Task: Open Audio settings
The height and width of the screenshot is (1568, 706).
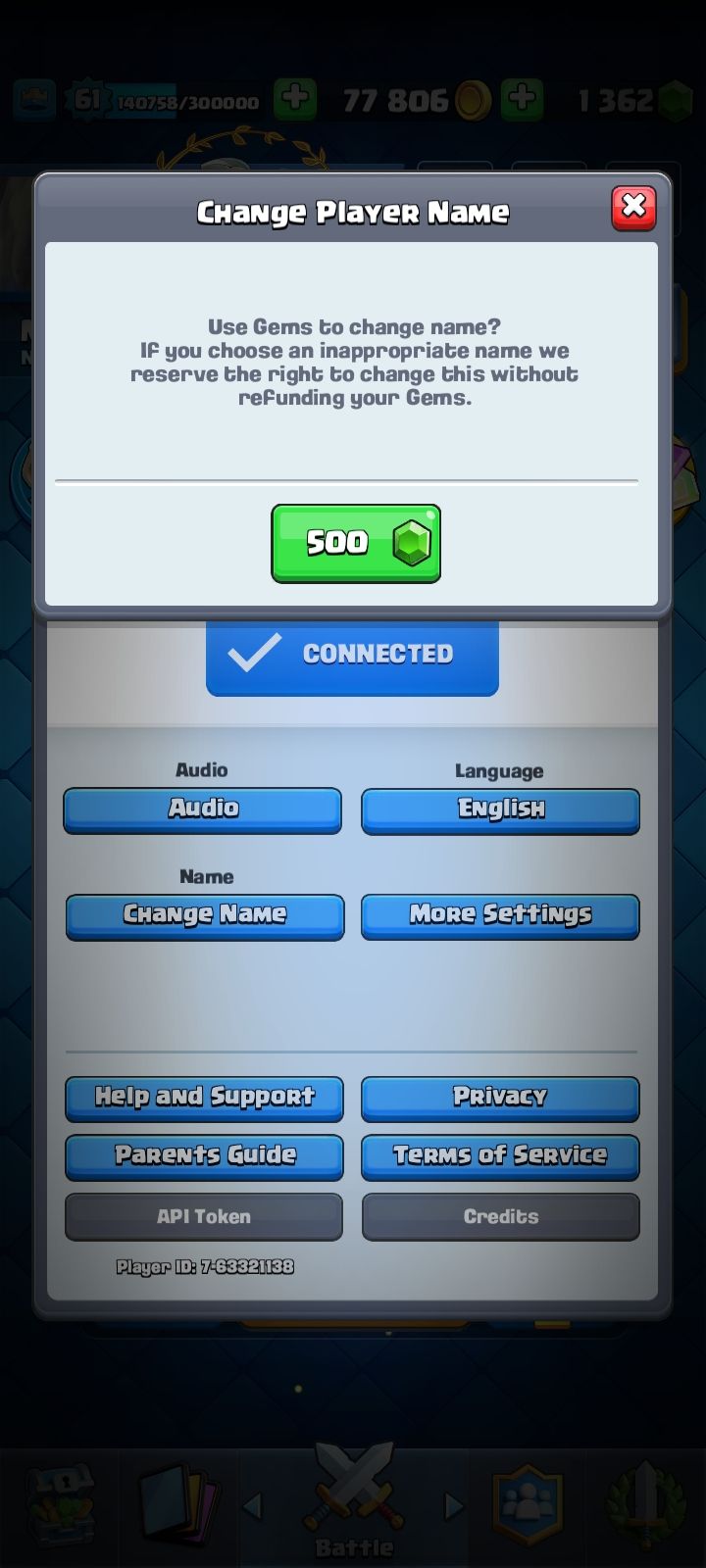Action: 203,810
